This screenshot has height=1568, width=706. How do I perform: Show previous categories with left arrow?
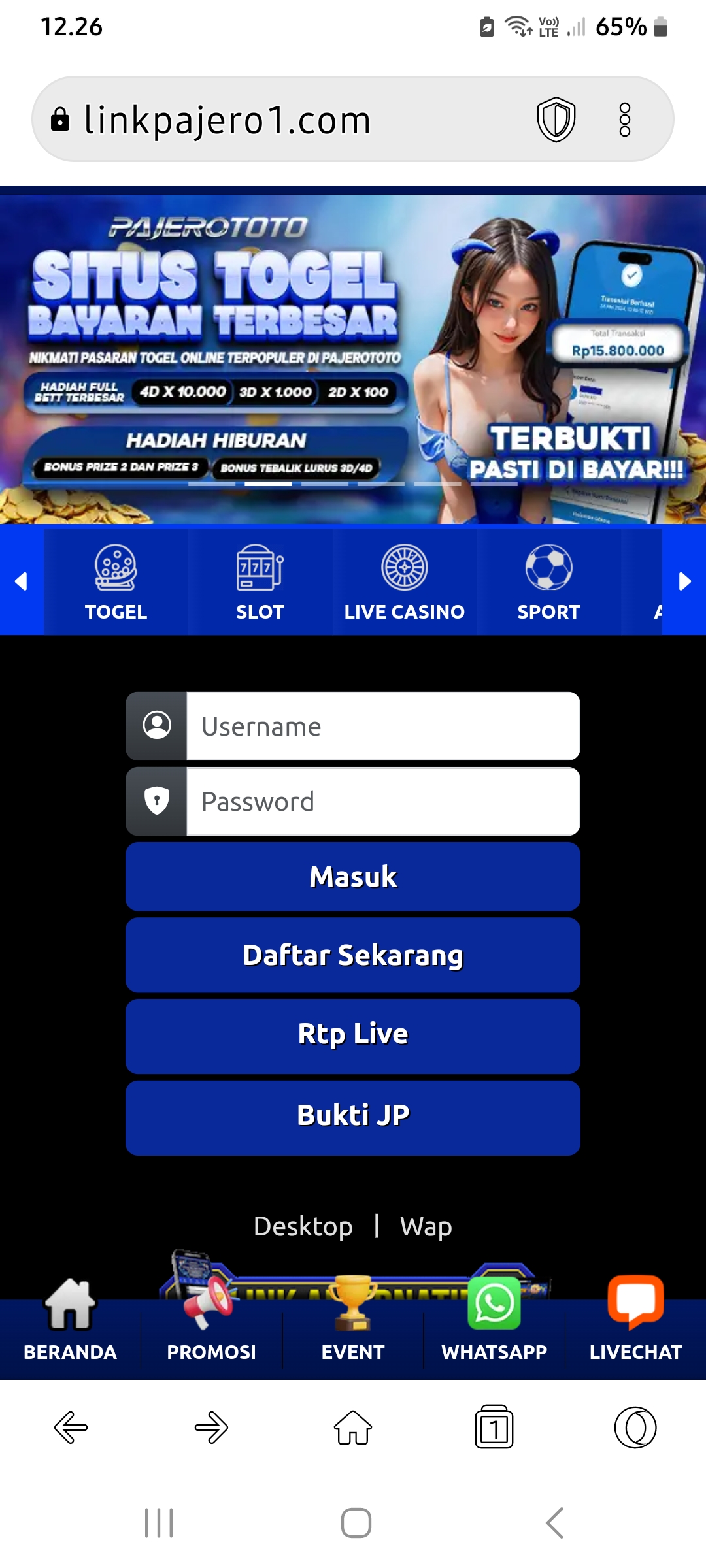pyautogui.click(x=21, y=581)
